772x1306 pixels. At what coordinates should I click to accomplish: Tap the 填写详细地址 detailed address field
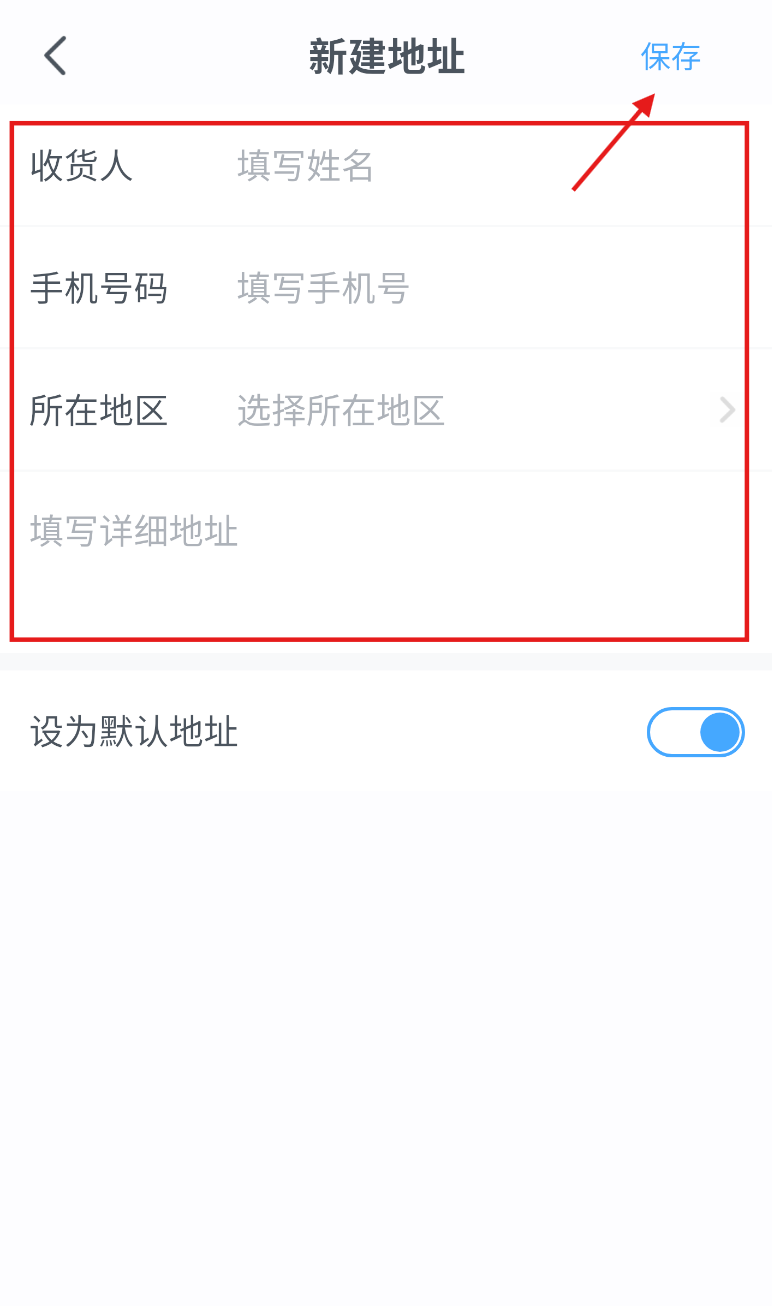[x=386, y=562]
